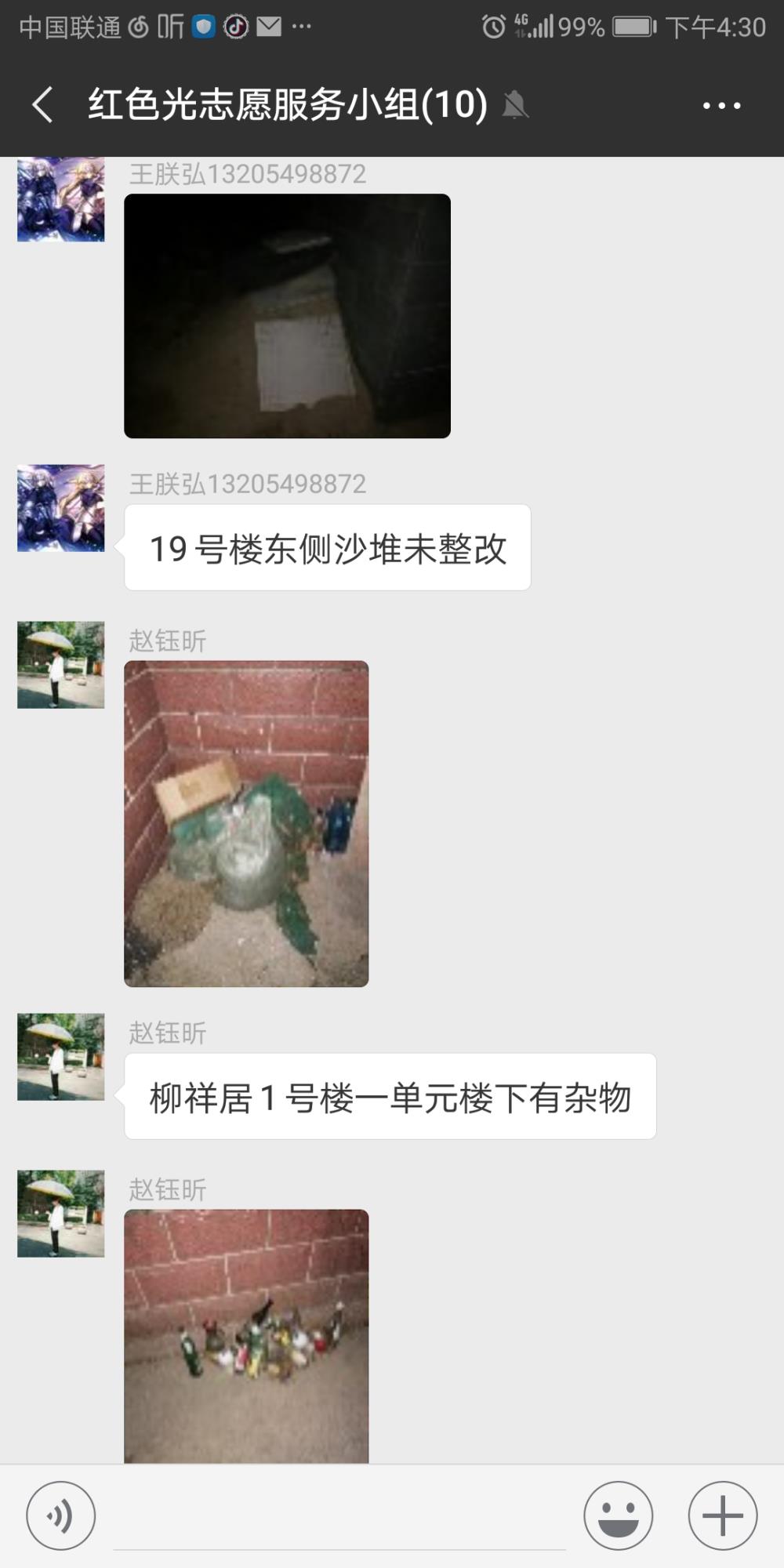Open the emoji picker
784x1568 pixels.
619,1515
